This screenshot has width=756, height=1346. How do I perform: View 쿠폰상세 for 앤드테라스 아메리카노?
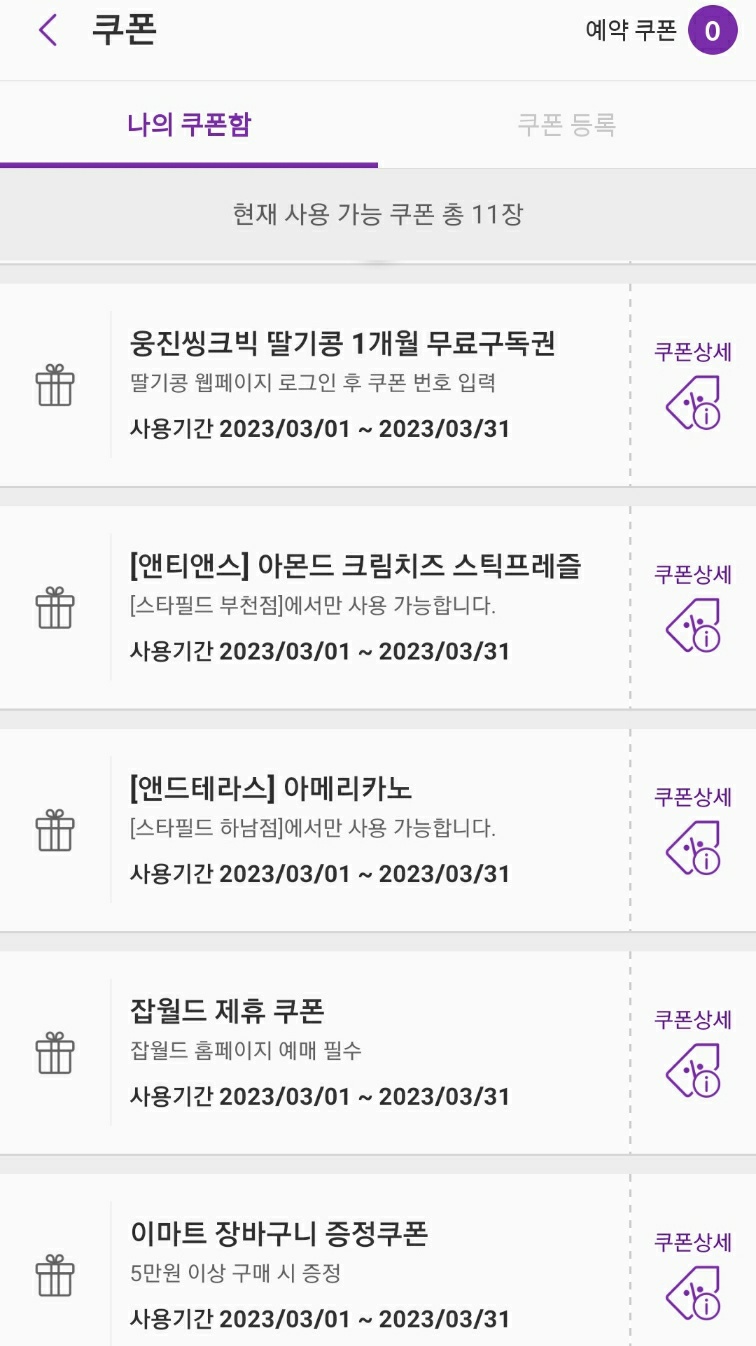[x=693, y=831]
